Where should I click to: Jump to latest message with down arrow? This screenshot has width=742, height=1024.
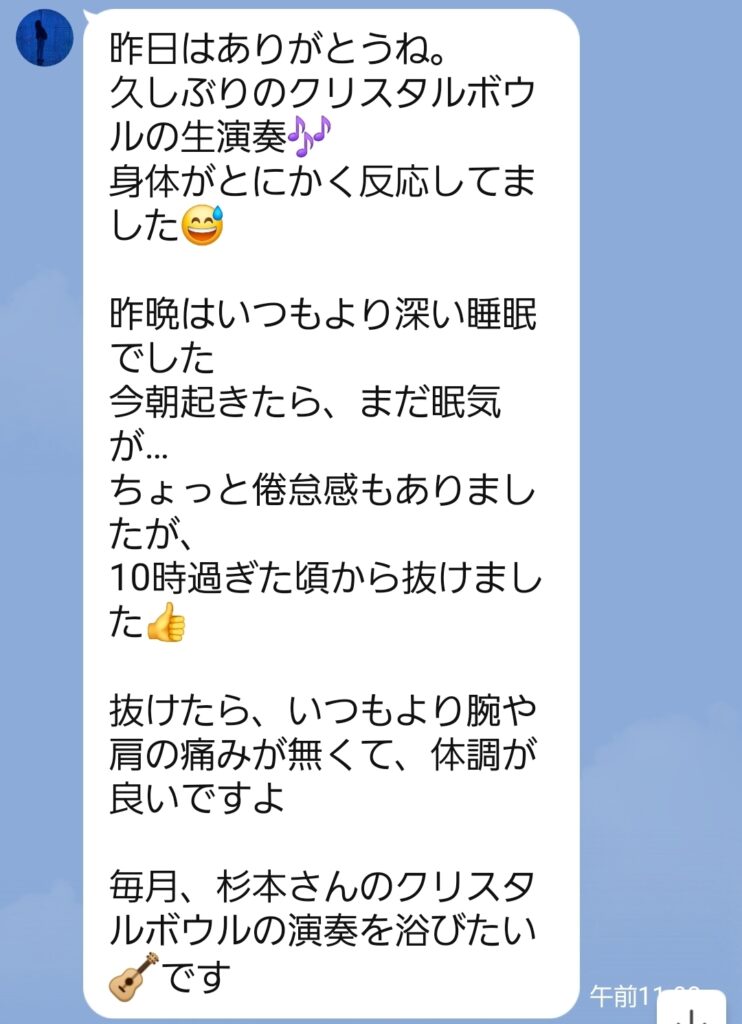(x=690, y=1009)
